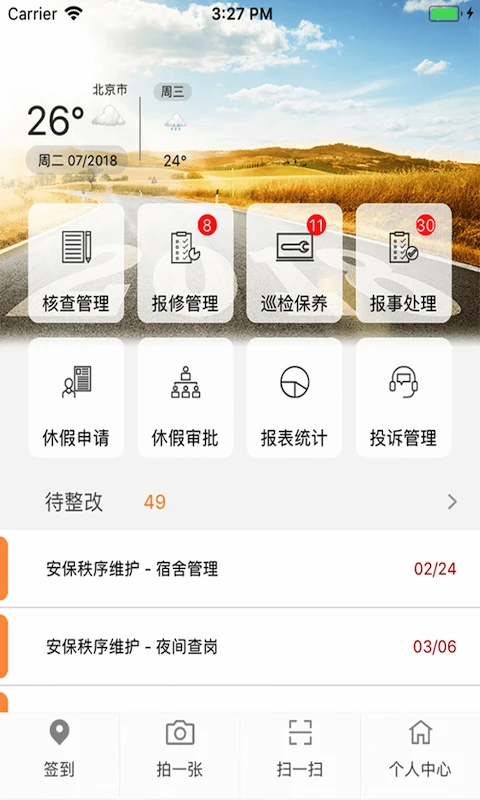Screen dimensions: 480x800
Task: Open the 核查管理 tile
Action: click(76, 263)
